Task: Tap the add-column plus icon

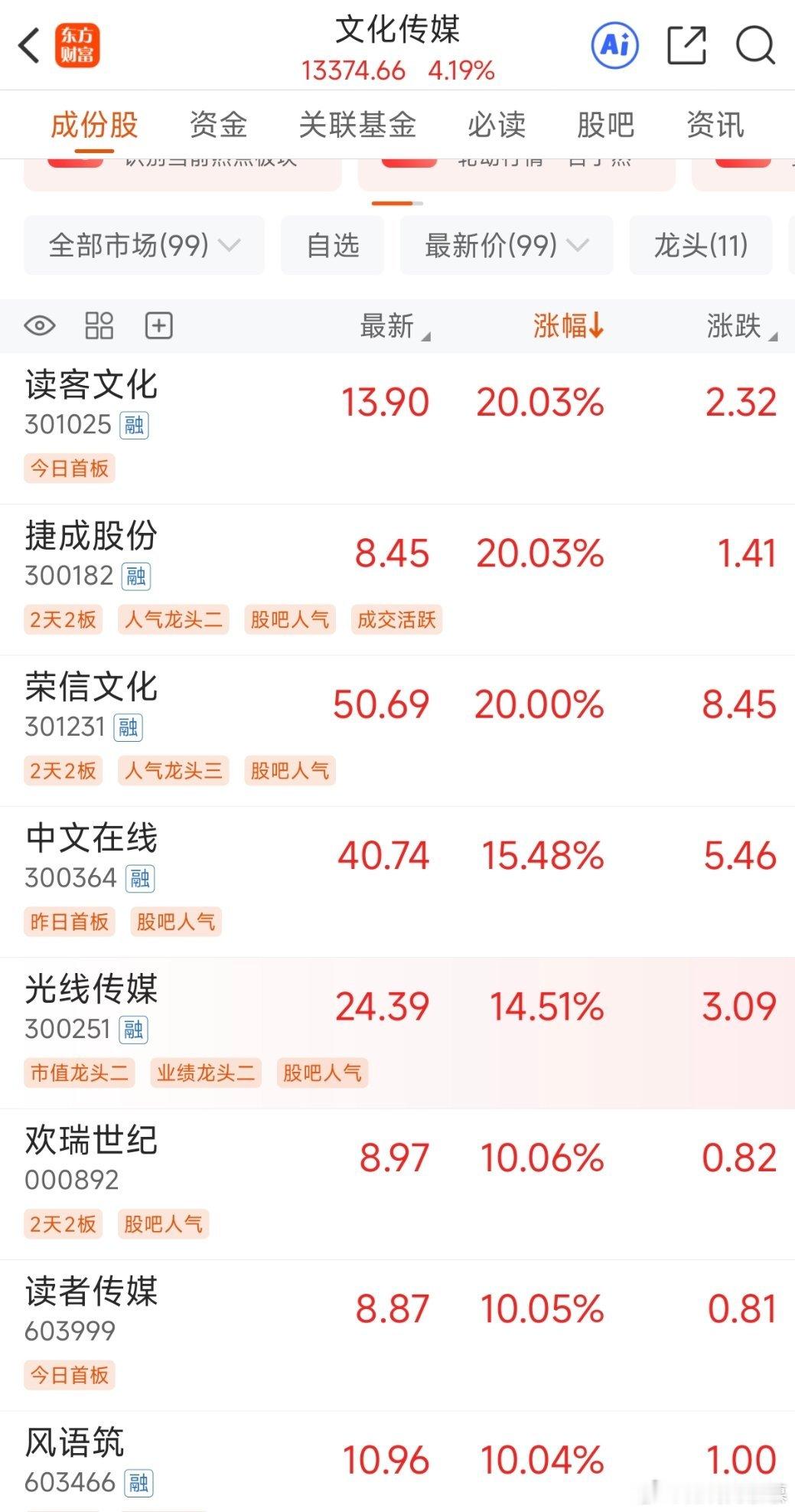Action: [158, 325]
